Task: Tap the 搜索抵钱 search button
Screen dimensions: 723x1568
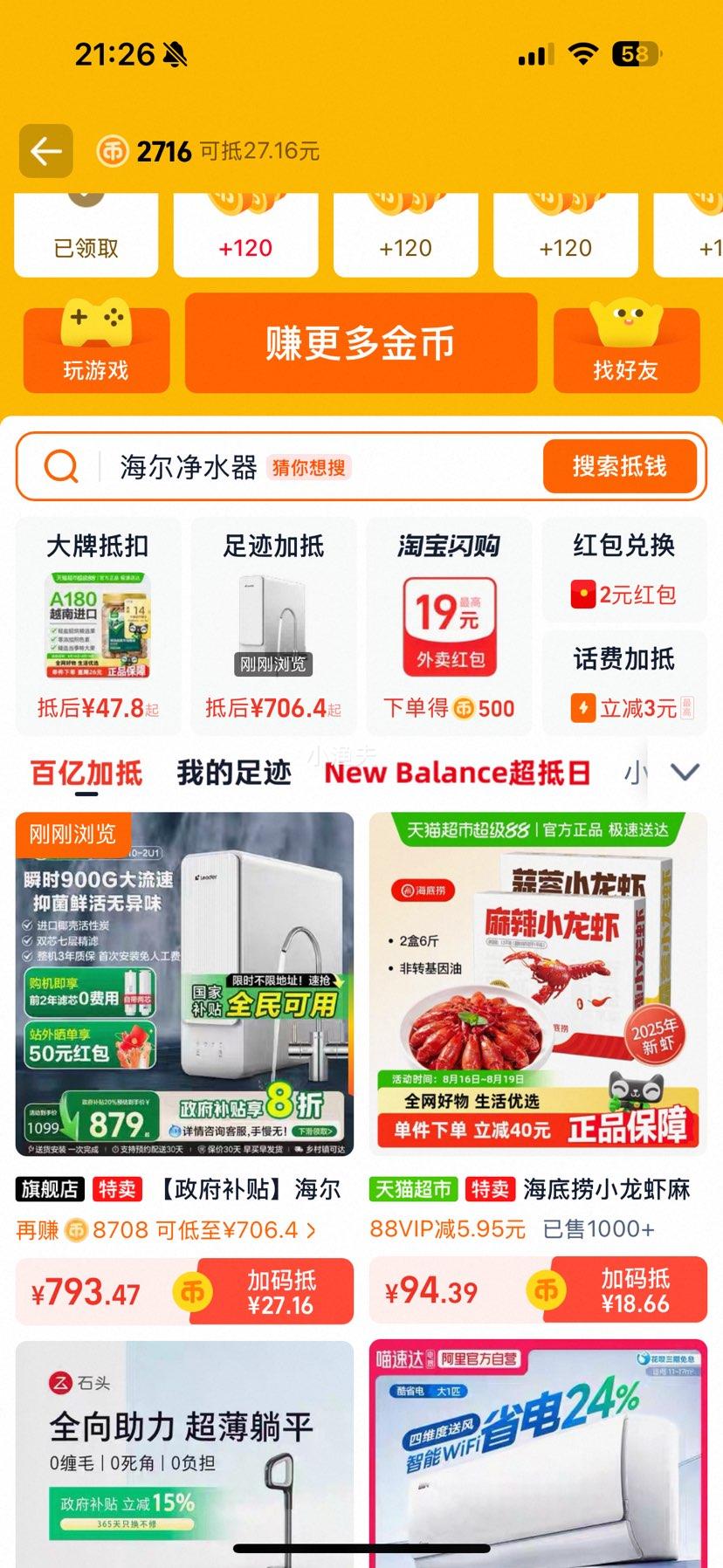Action: point(620,467)
